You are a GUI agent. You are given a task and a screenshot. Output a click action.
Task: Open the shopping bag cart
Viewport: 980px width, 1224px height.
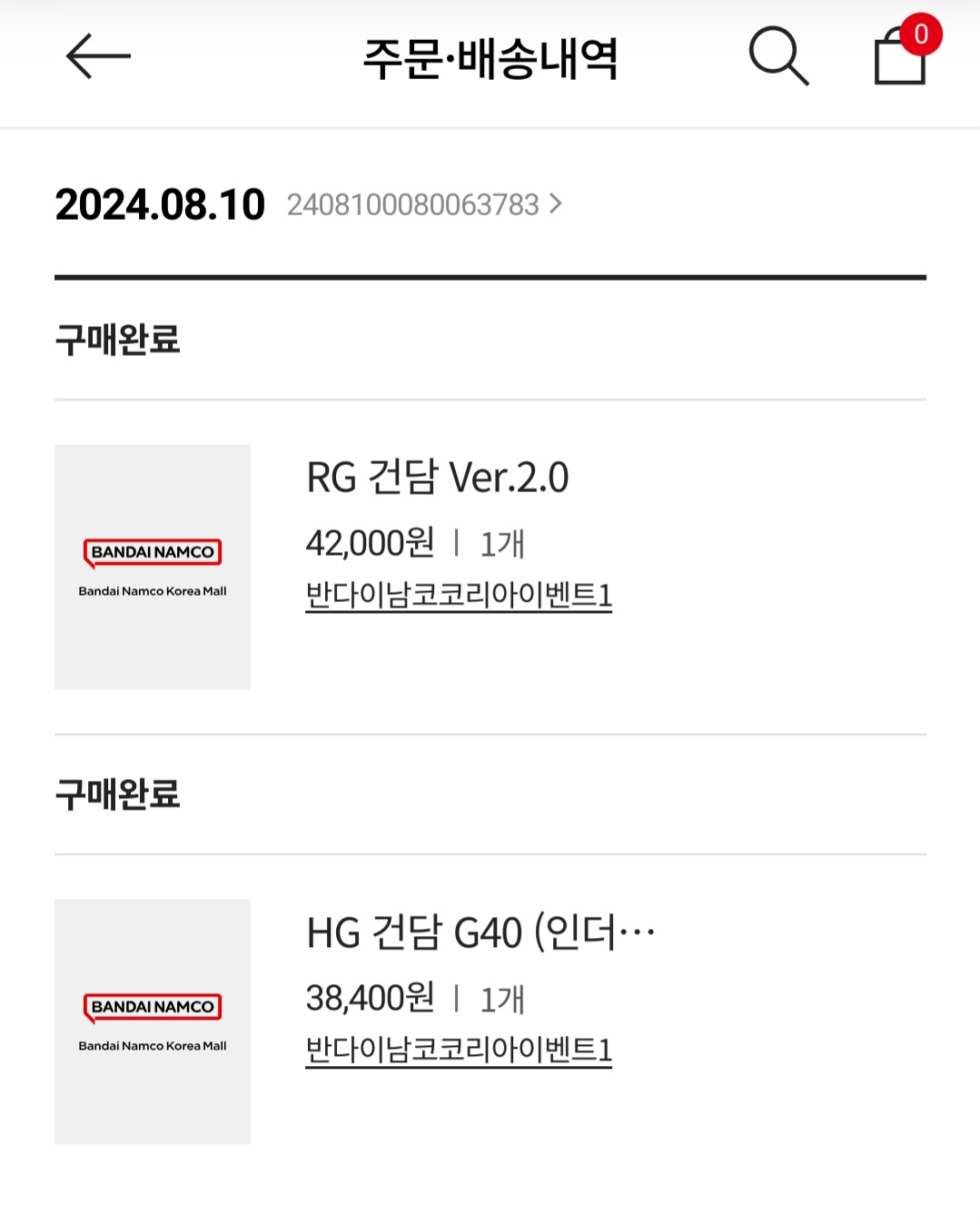point(900,56)
